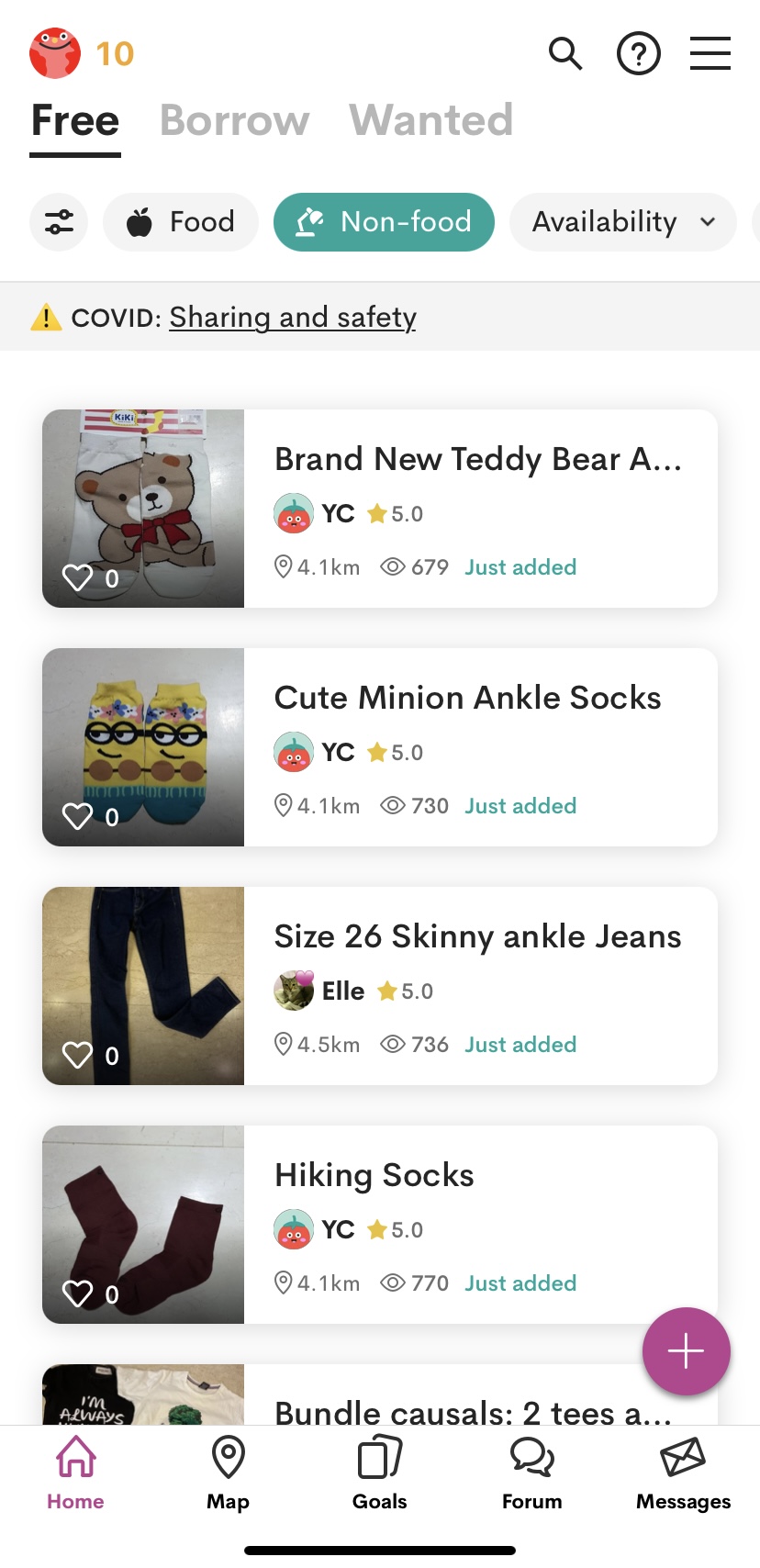Switch to the Borrow tab
Screen dimensions: 760x1568
[235, 120]
